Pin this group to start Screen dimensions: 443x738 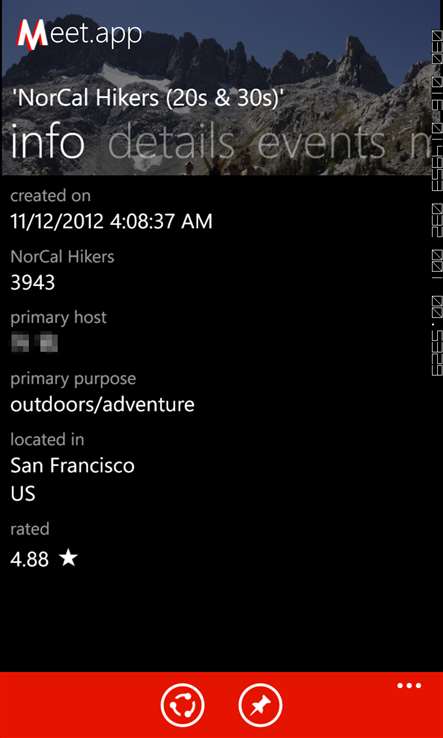click(x=260, y=706)
